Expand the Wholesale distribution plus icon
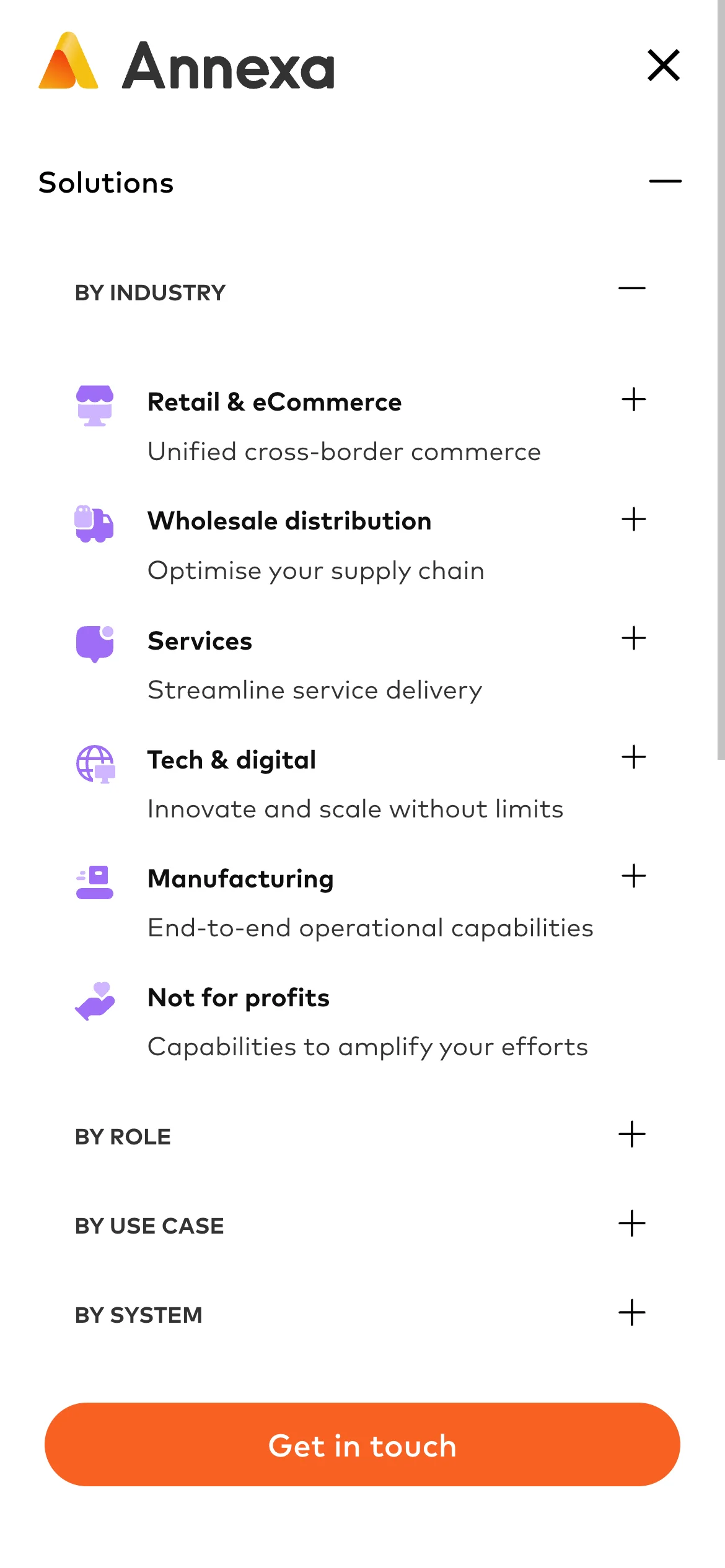This screenshot has height=1568, width=725. tap(633, 519)
